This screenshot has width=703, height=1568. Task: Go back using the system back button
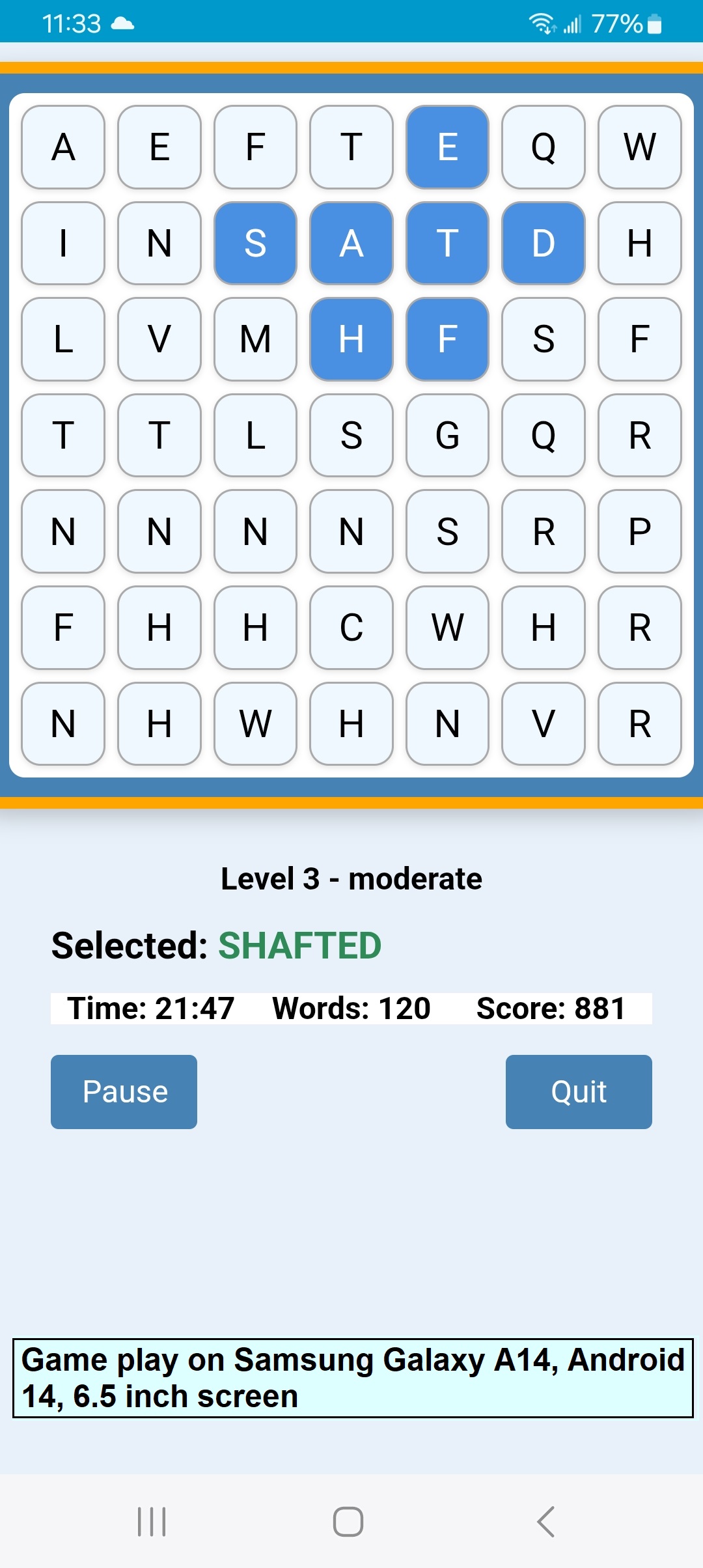pyautogui.click(x=545, y=1522)
